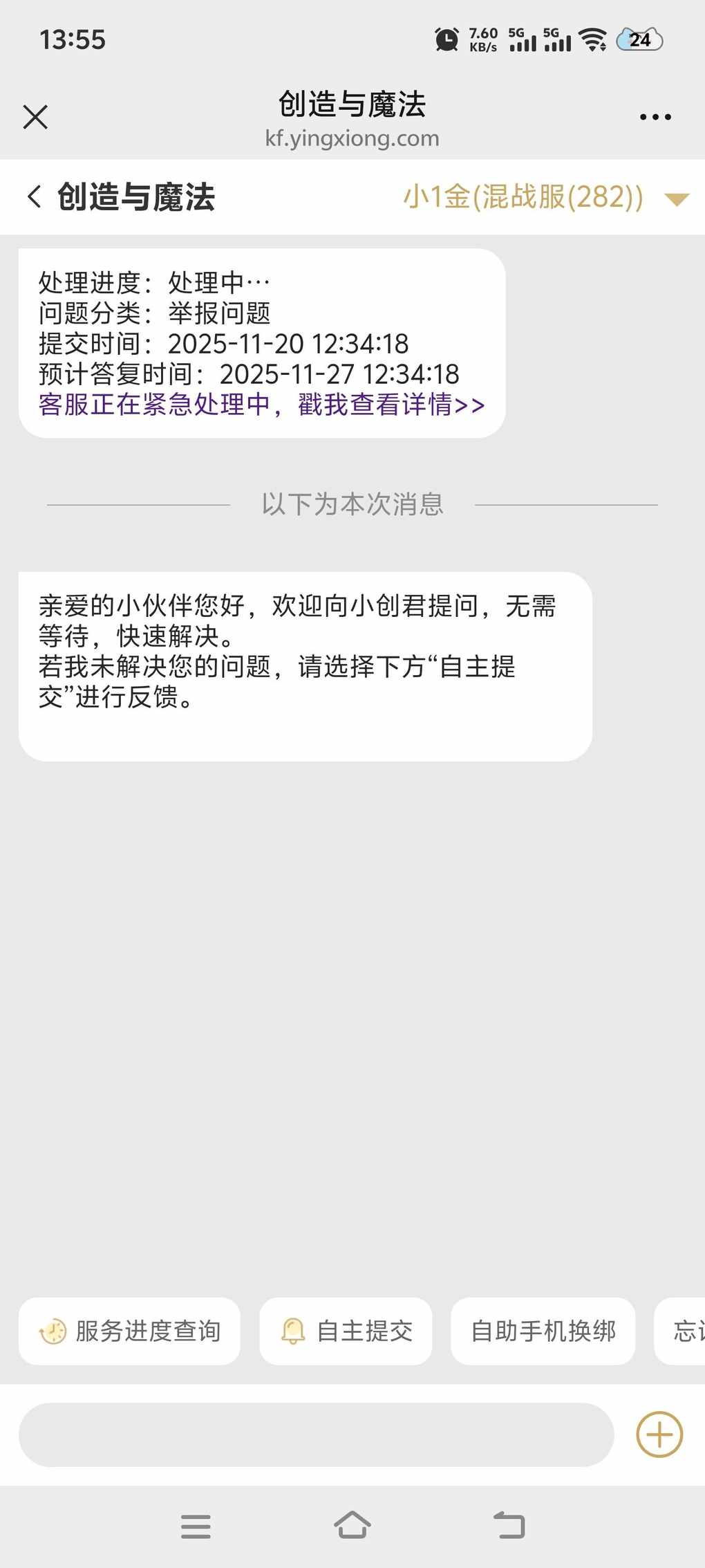Image resolution: width=705 pixels, height=1568 pixels.
Task: Go to the system home screen
Action: 352,1525
